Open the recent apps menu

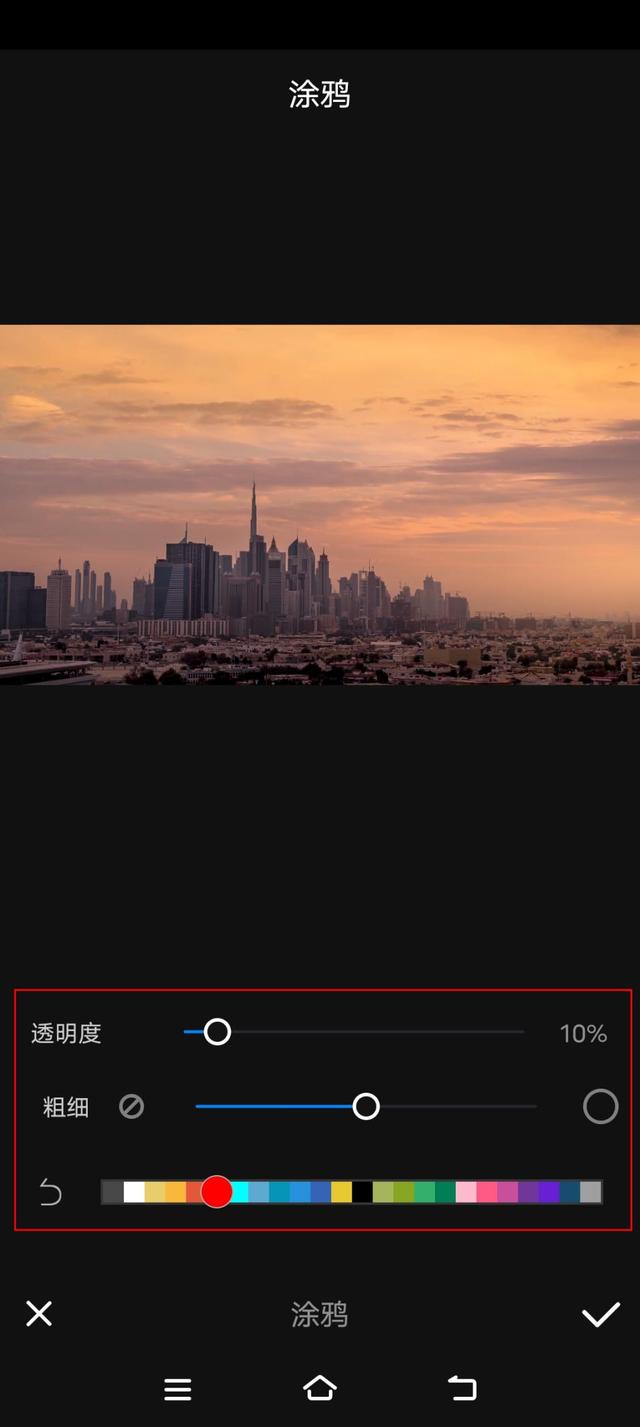pyautogui.click(x=178, y=1389)
